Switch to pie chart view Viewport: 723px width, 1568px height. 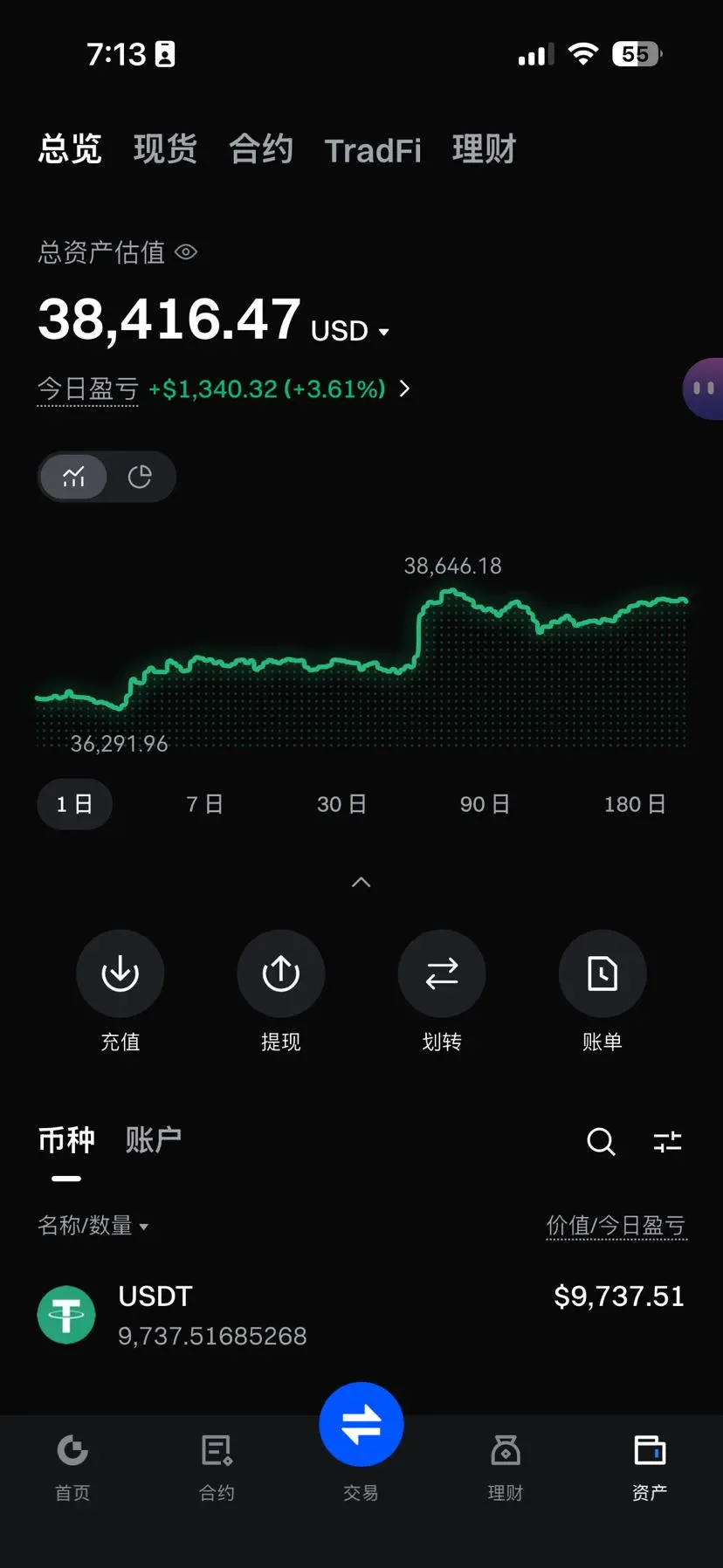[x=140, y=477]
